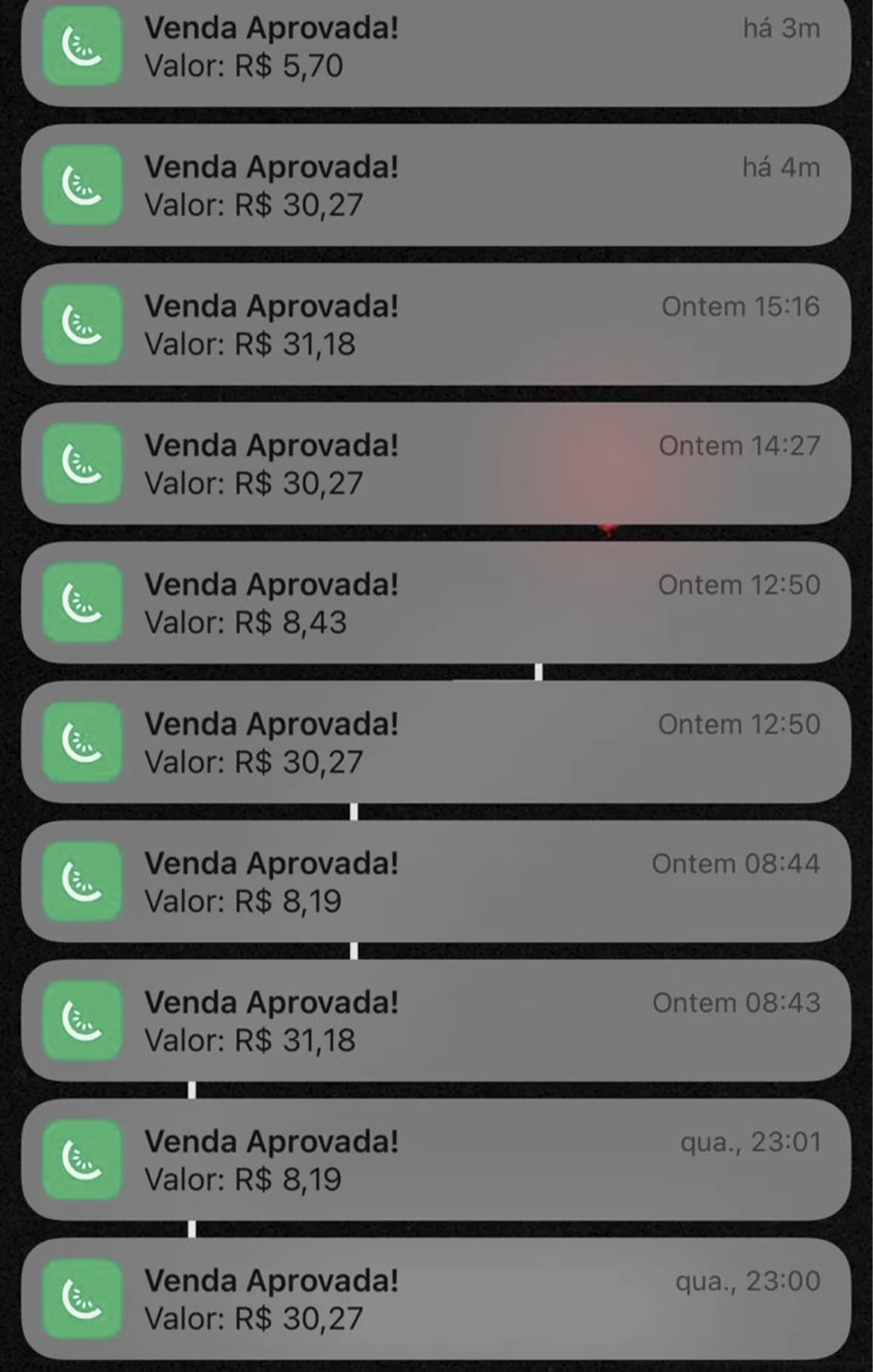Open the R$ 8,19 sale from qua., 23:01
Screen dimensions: 873x1372
pos(436,1160)
